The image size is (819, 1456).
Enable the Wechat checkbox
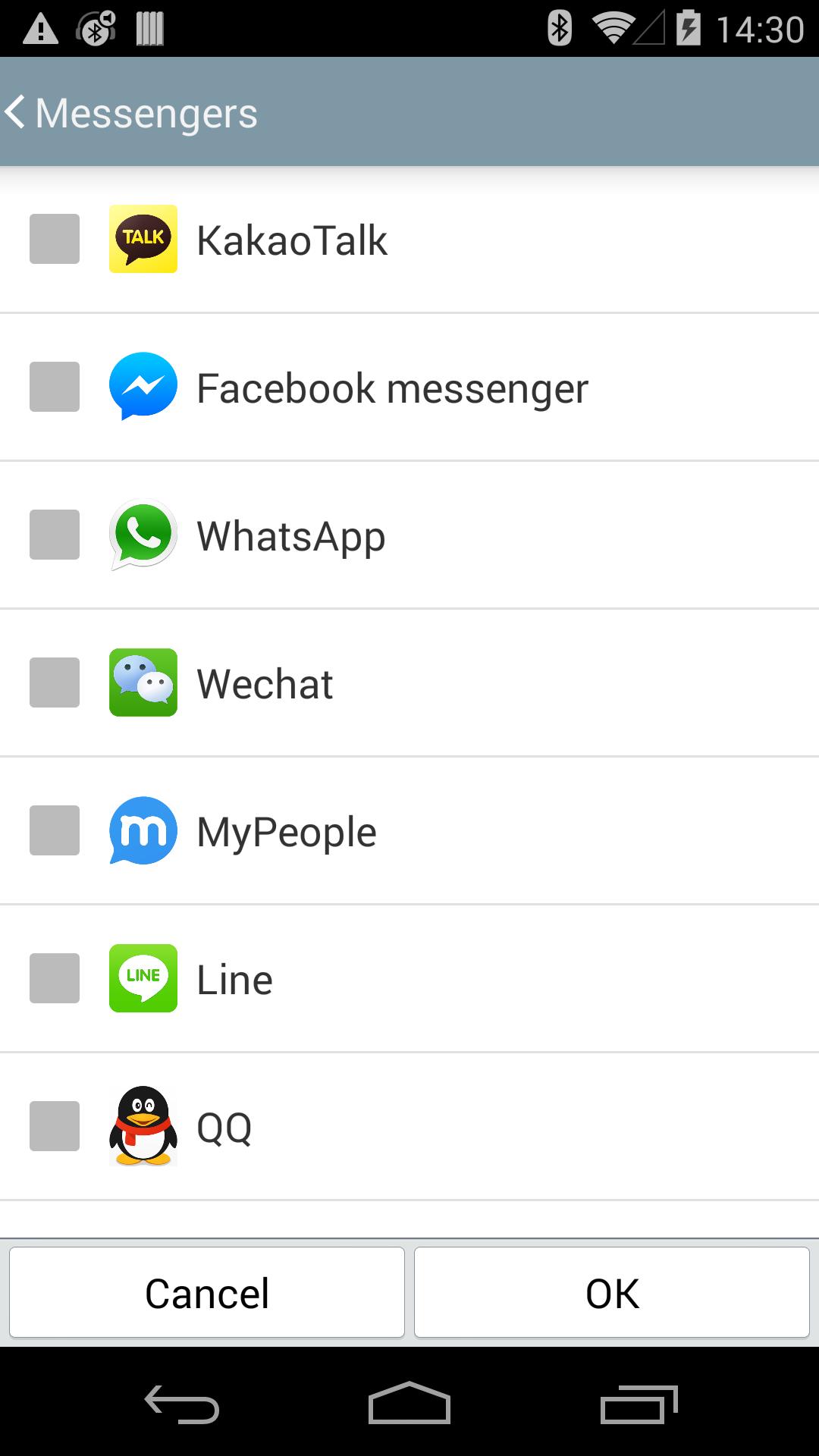55,682
